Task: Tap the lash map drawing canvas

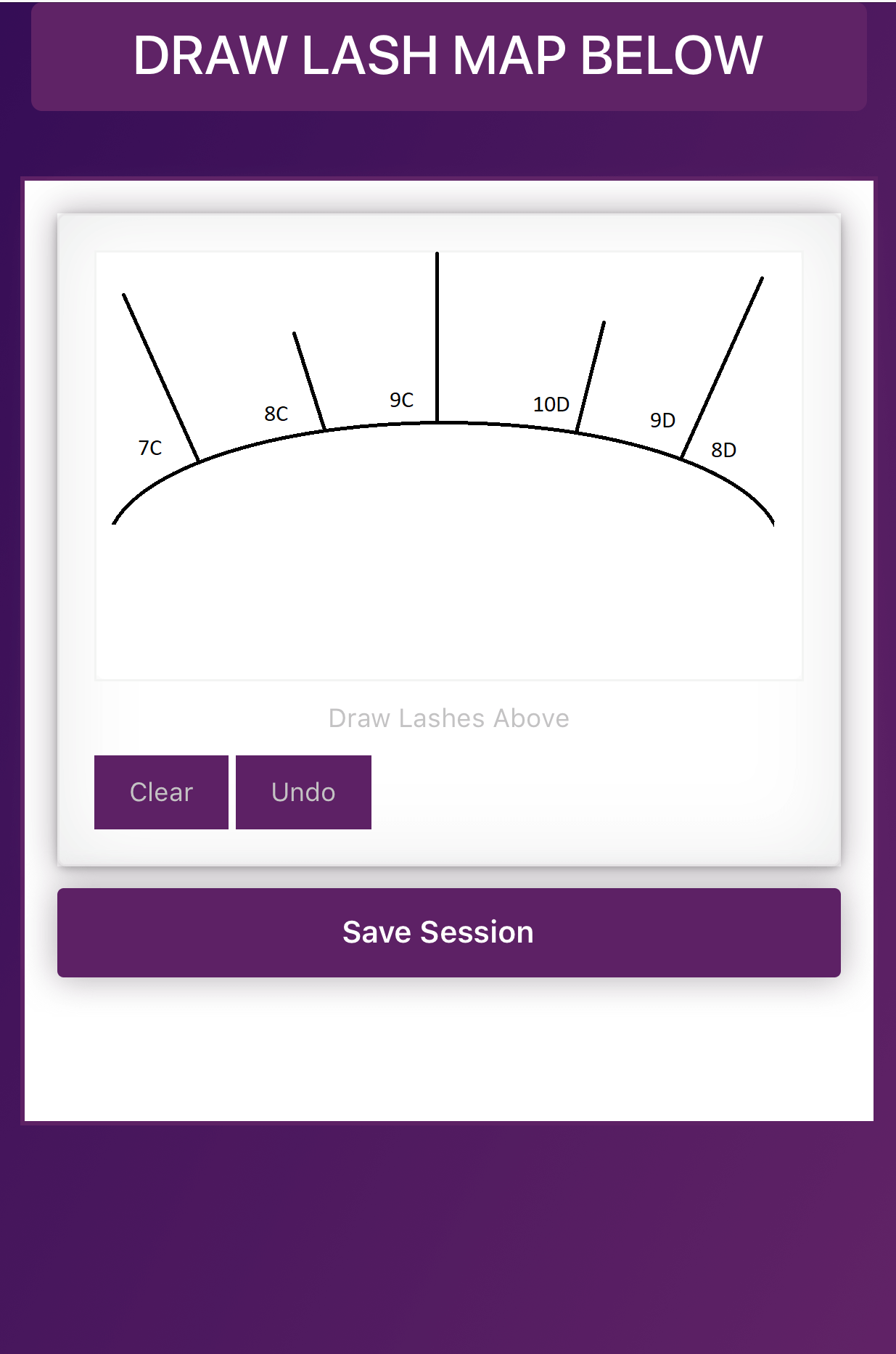Action: (x=448, y=566)
